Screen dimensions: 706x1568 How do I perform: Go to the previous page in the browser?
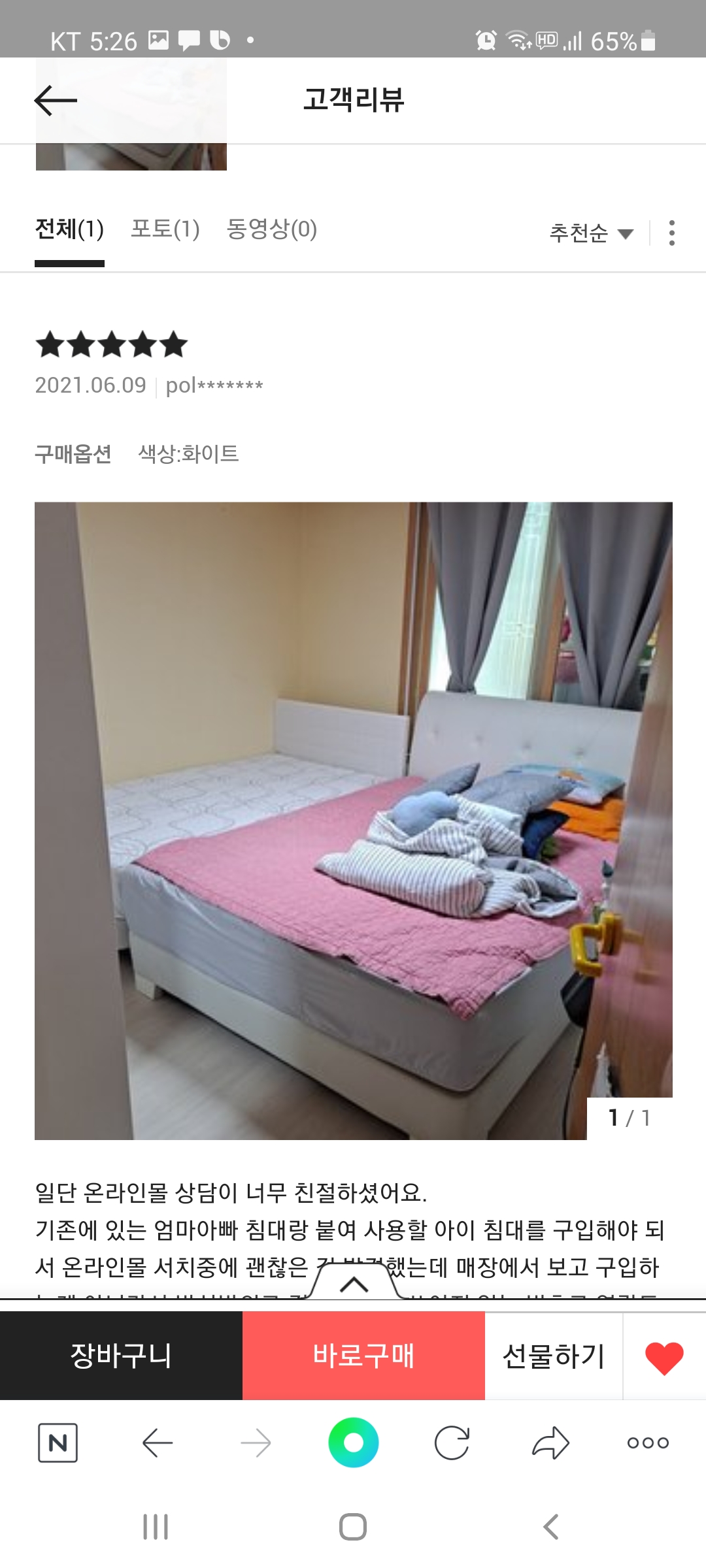click(x=157, y=1442)
